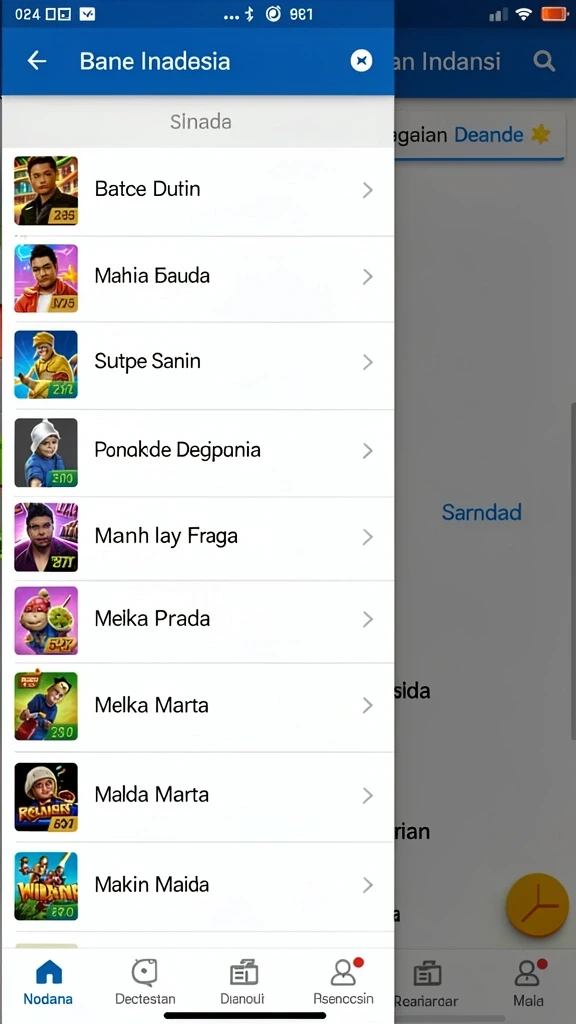Select Mahia Bauda from the list

197,279
